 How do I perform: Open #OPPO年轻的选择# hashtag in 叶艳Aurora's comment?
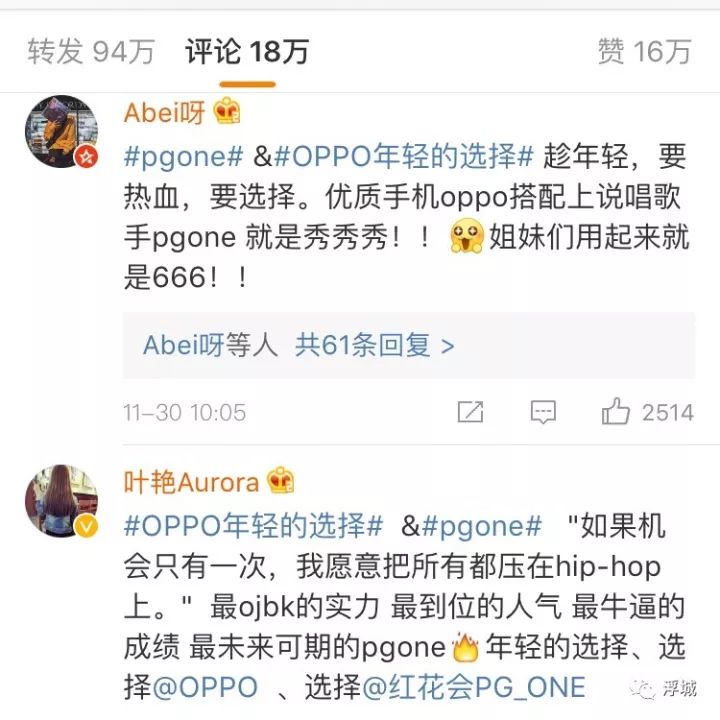point(254,526)
